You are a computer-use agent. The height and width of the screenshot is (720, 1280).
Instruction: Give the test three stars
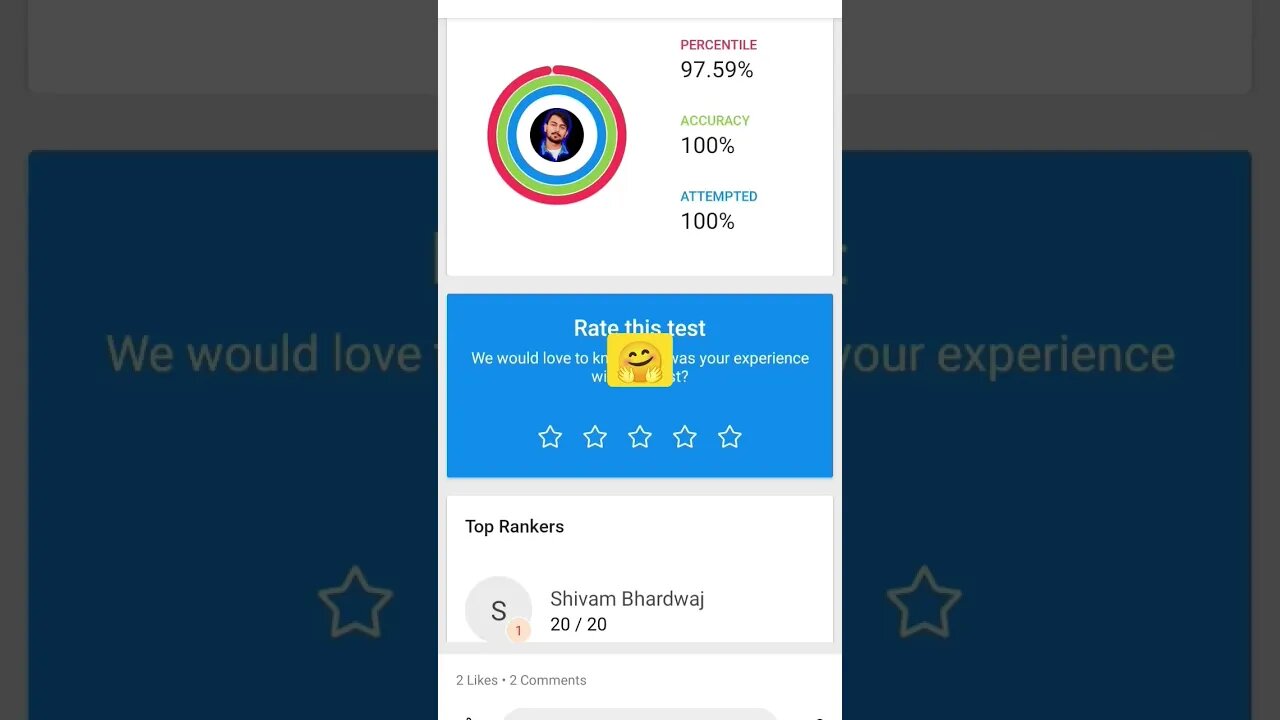[640, 437]
